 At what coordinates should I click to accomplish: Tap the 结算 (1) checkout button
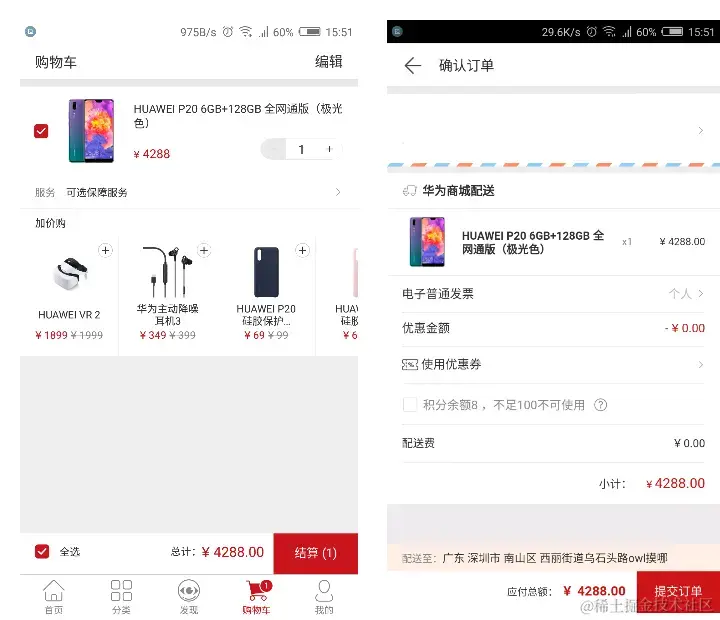315,552
